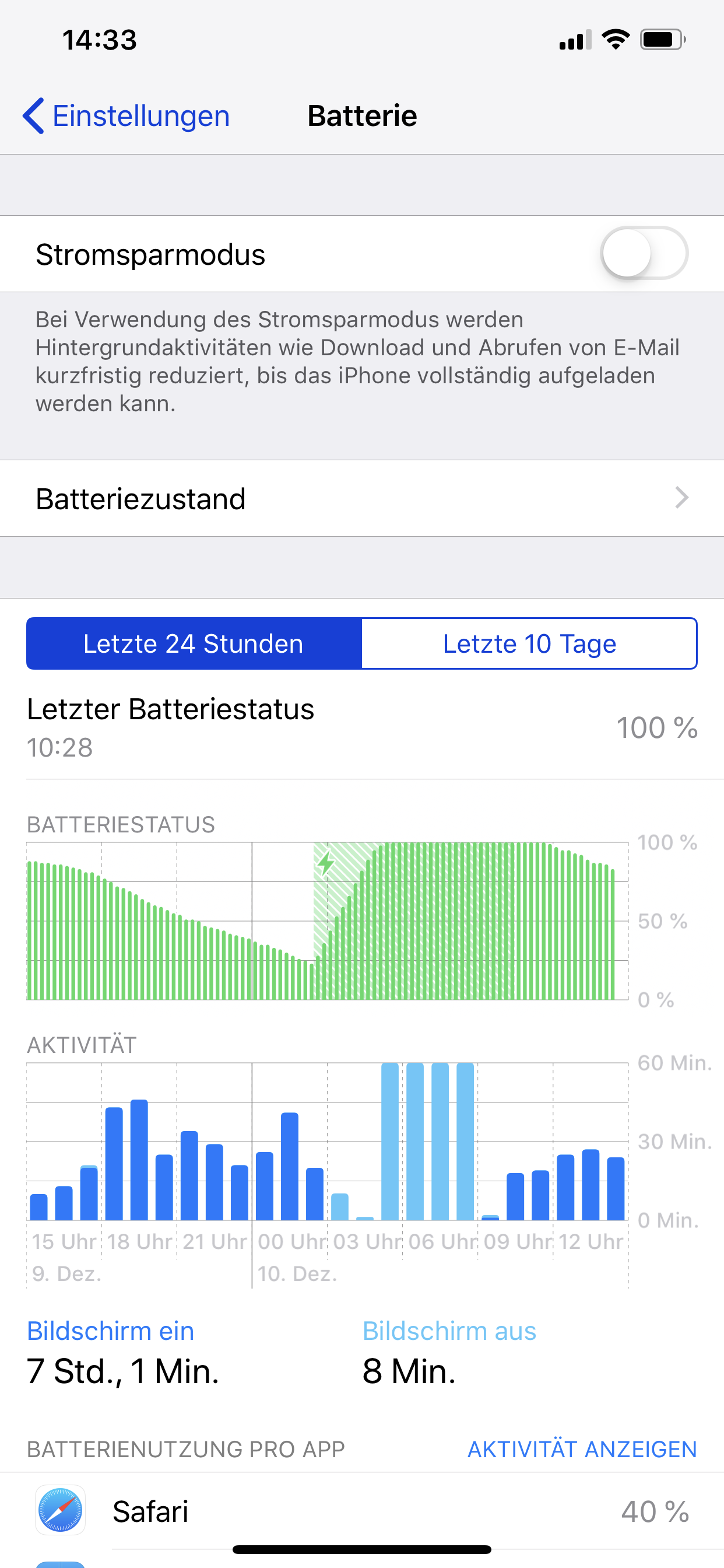Tap the Aktivität anzeigen link
Image resolution: width=724 pixels, height=1568 pixels.
[x=582, y=1450]
